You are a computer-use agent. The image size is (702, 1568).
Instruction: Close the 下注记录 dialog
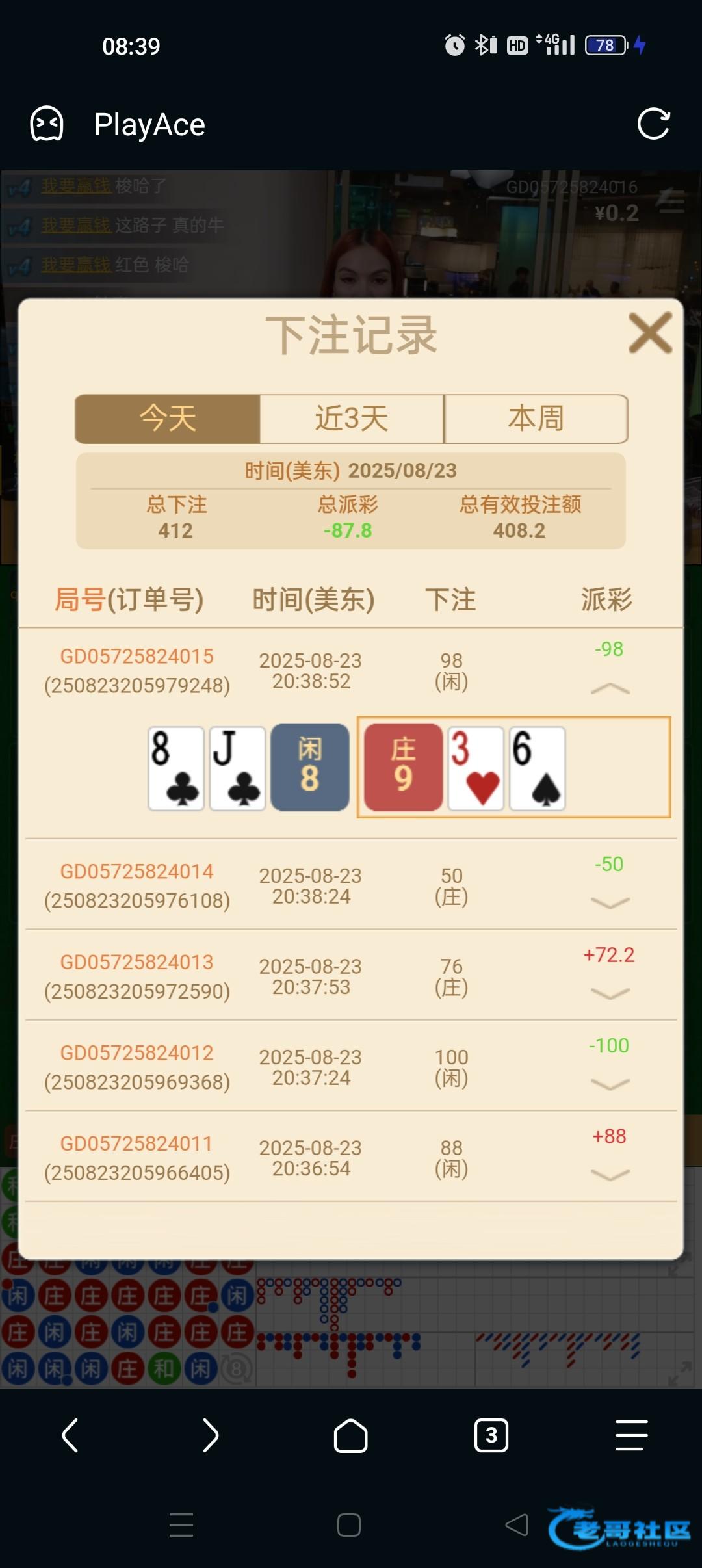tap(650, 333)
